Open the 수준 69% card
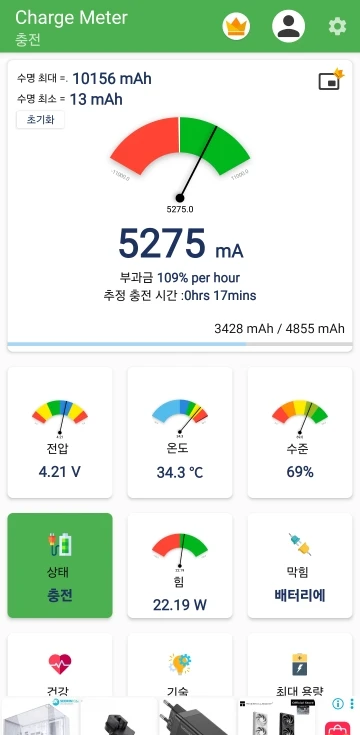Image resolution: width=360 pixels, height=735 pixels. (x=300, y=432)
